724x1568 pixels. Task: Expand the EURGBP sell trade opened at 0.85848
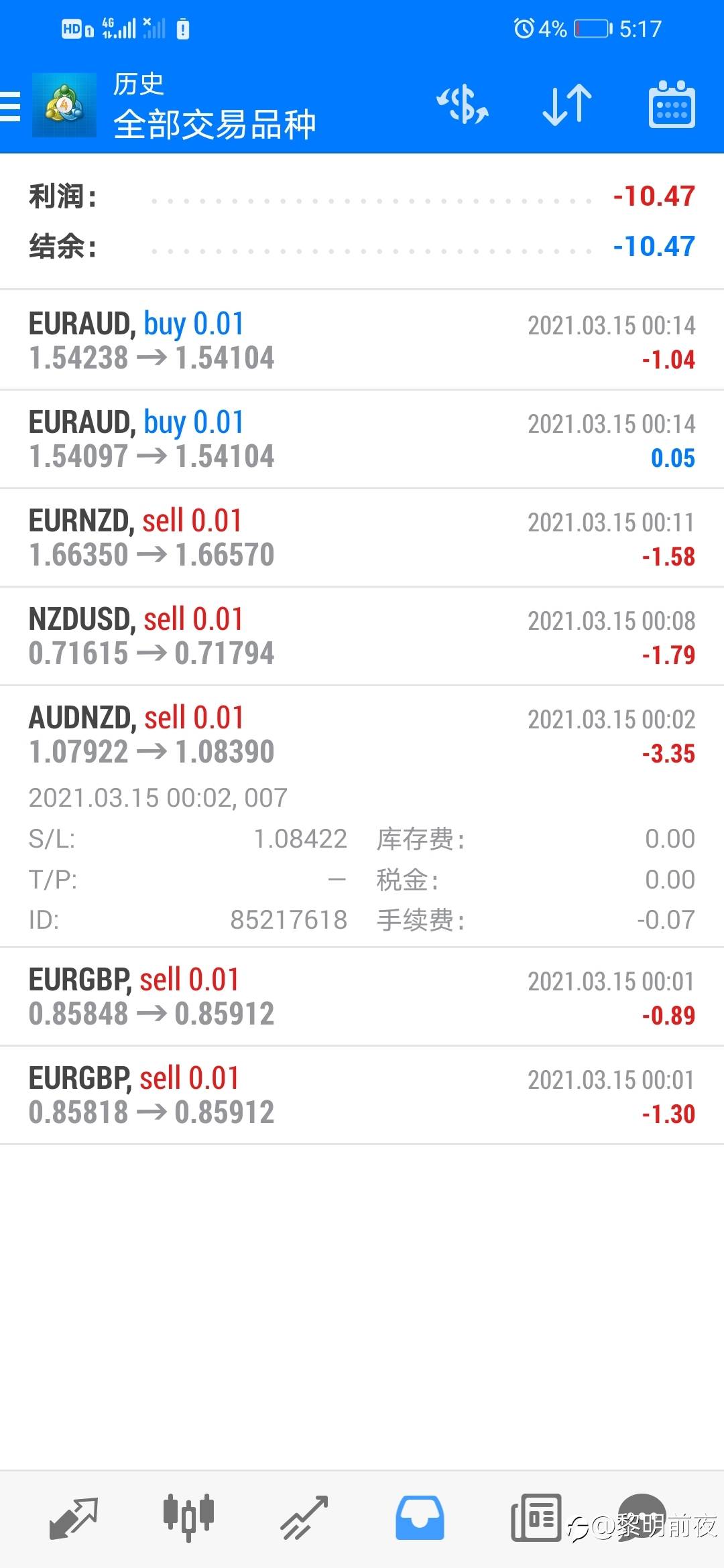tap(362, 996)
